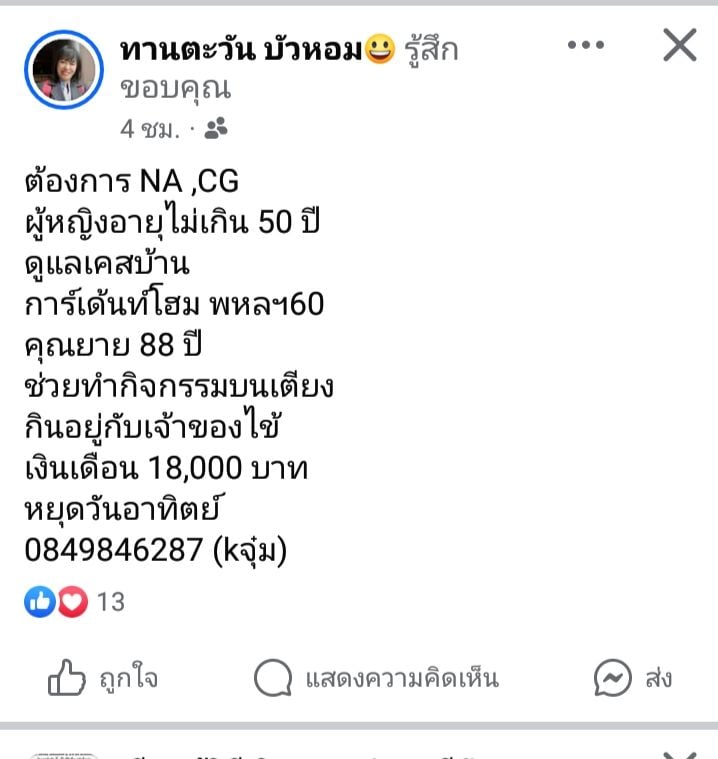This screenshot has width=718, height=759.
Task: Open ทานตะวัน บัวหอม's profile picture
Action: point(64,70)
